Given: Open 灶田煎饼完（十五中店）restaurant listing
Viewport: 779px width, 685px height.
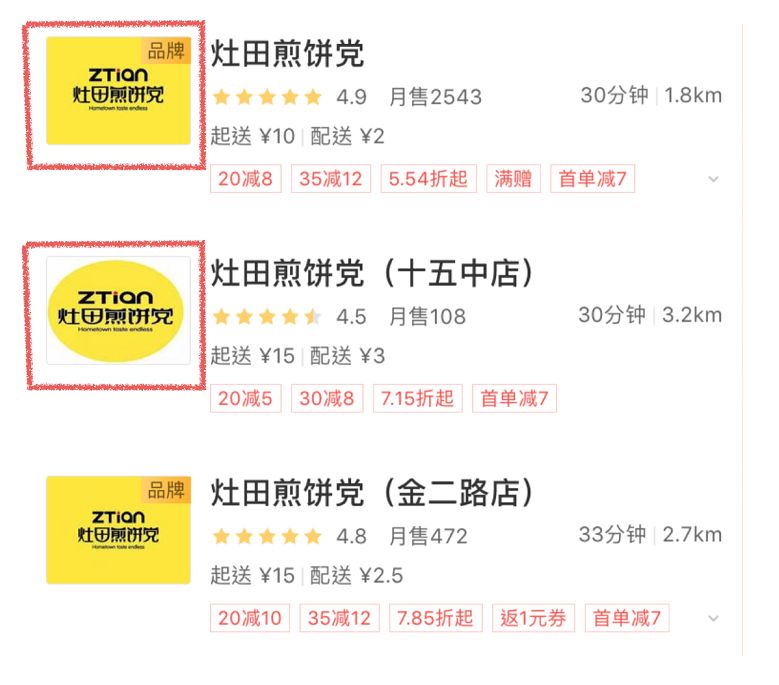Looking at the screenshot, I should click(x=372, y=273).
